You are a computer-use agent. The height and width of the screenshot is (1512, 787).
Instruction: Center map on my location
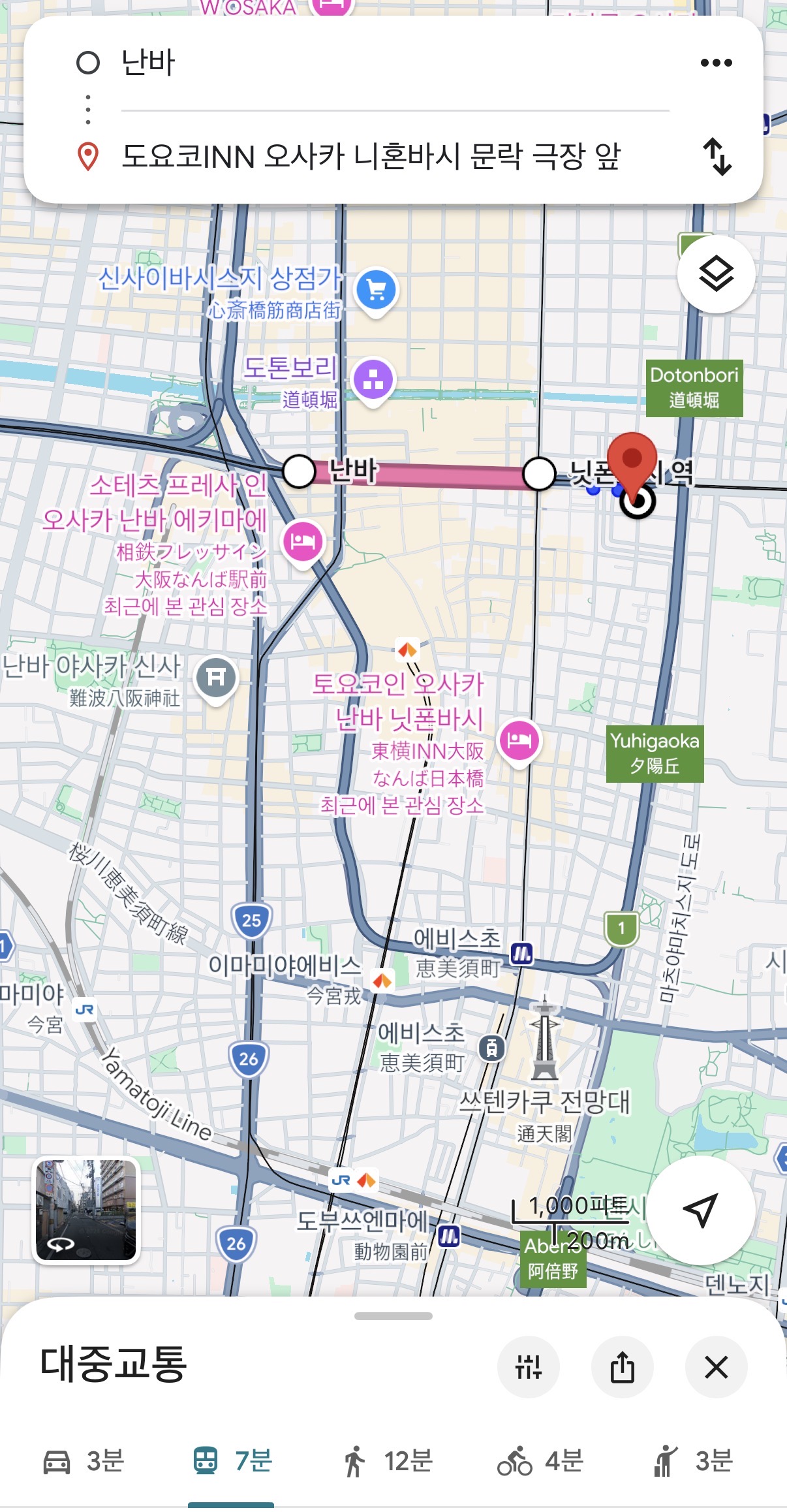[700, 1210]
